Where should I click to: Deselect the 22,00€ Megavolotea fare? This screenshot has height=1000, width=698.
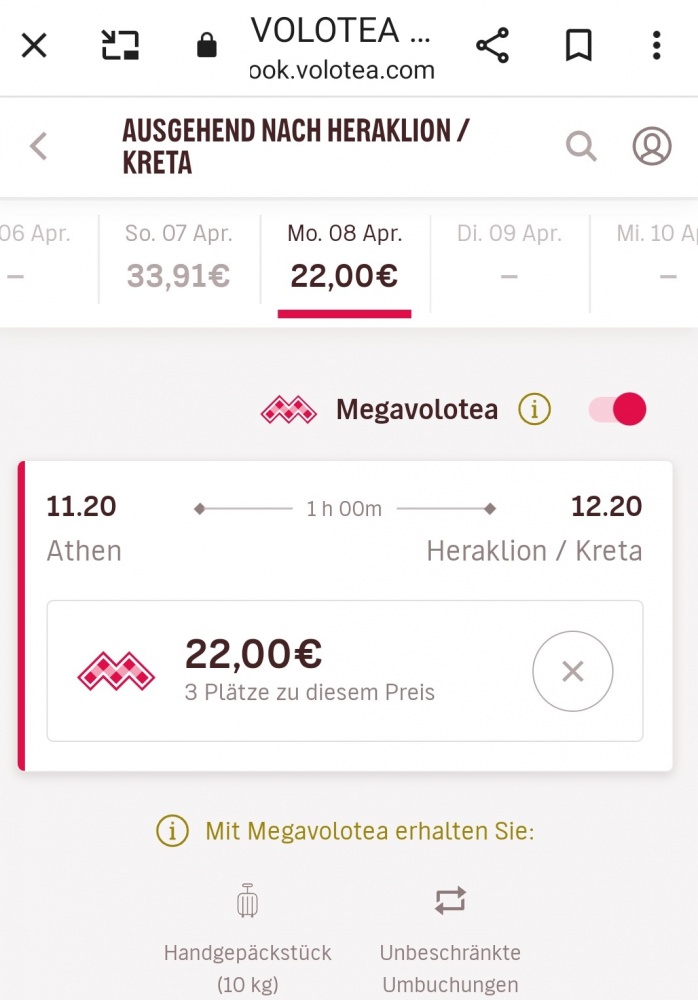(572, 671)
